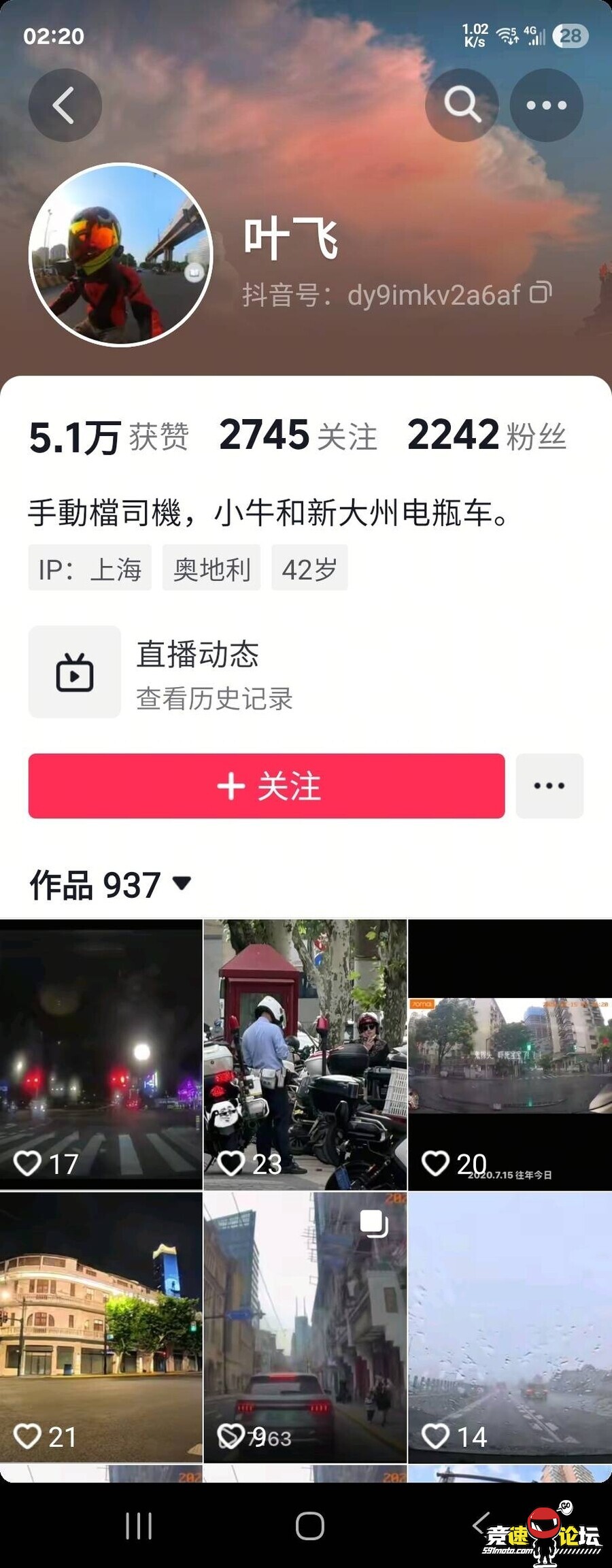
Task: Open the 2242 粉丝 followers list
Action: (x=486, y=435)
